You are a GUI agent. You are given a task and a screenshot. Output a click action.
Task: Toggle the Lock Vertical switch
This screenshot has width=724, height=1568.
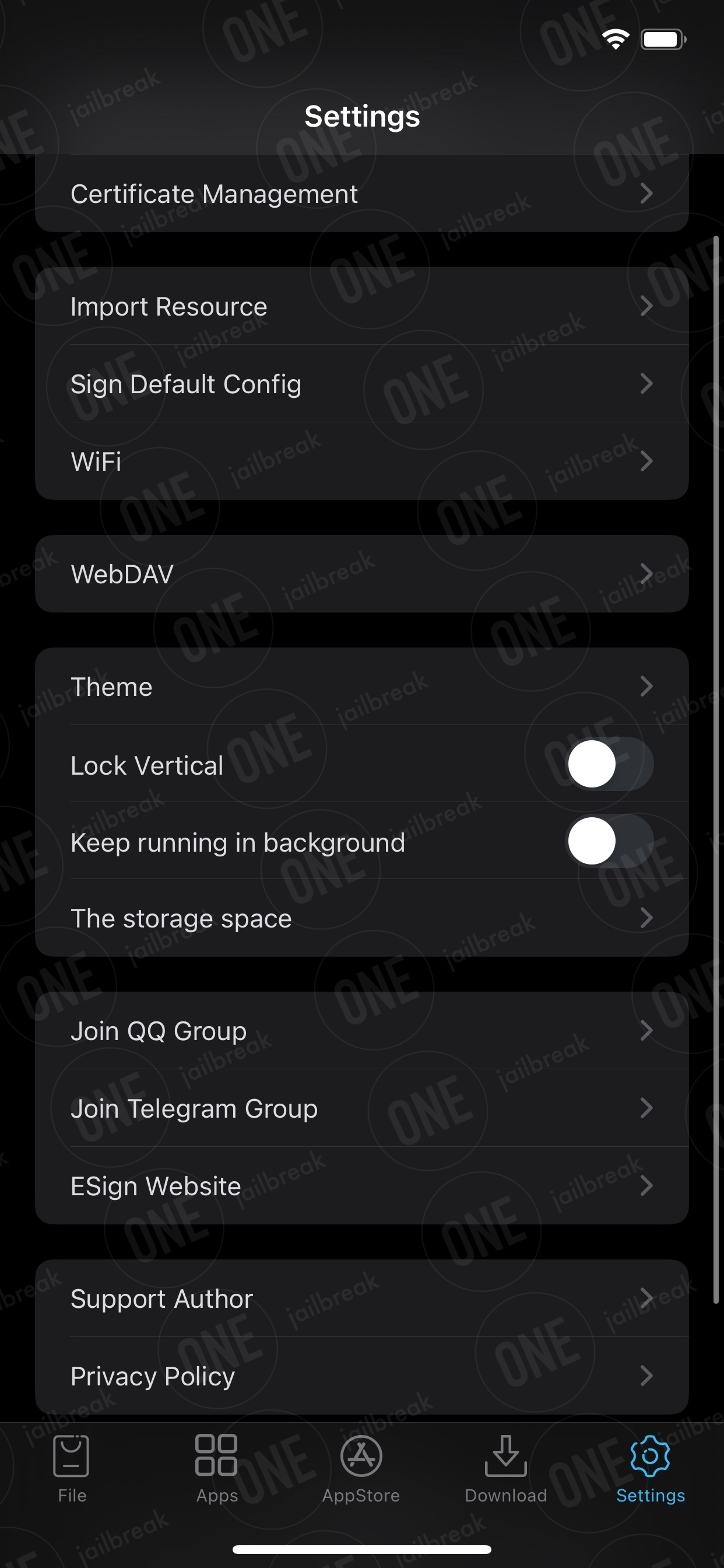click(x=609, y=764)
